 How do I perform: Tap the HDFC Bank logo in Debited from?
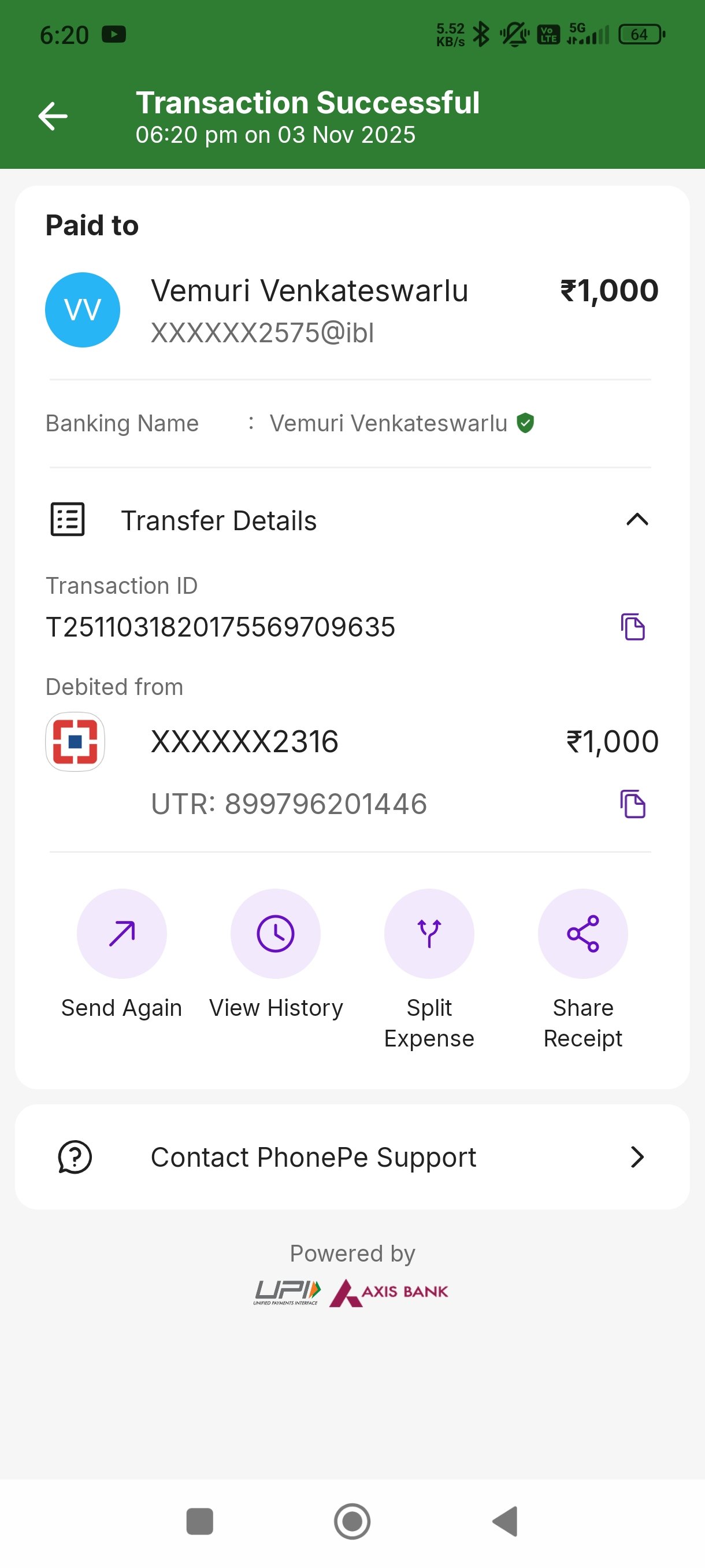click(75, 741)
